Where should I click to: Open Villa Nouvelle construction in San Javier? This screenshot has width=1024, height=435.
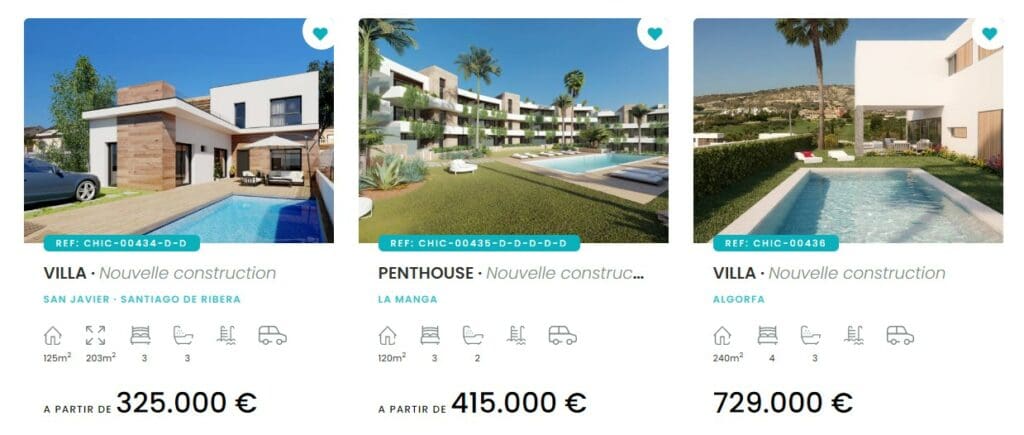click(x=160, y=273)
